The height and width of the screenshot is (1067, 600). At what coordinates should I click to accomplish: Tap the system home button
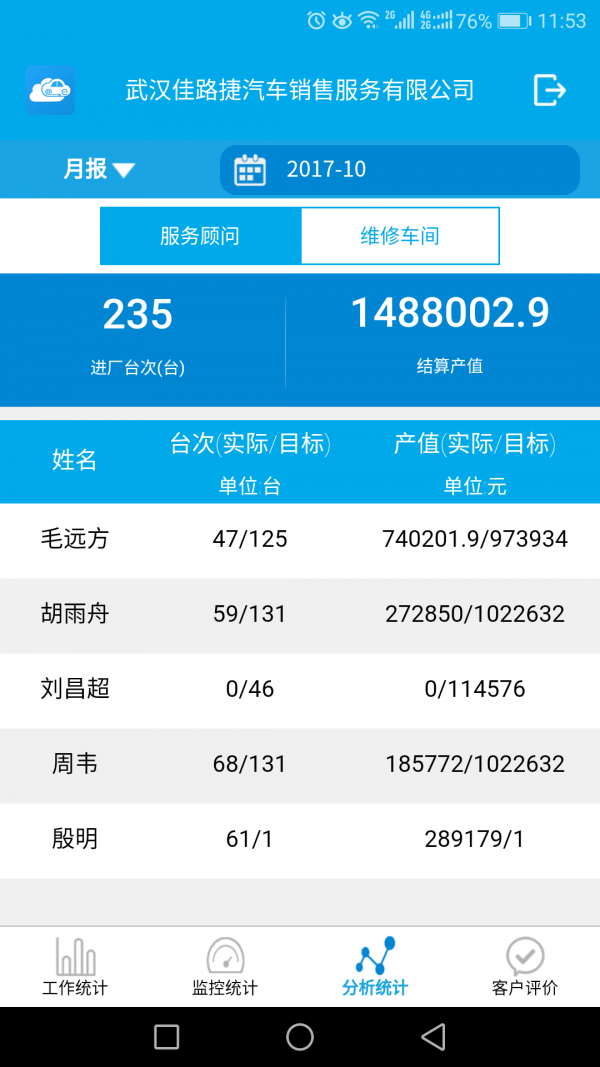[x=300, y=1037]
